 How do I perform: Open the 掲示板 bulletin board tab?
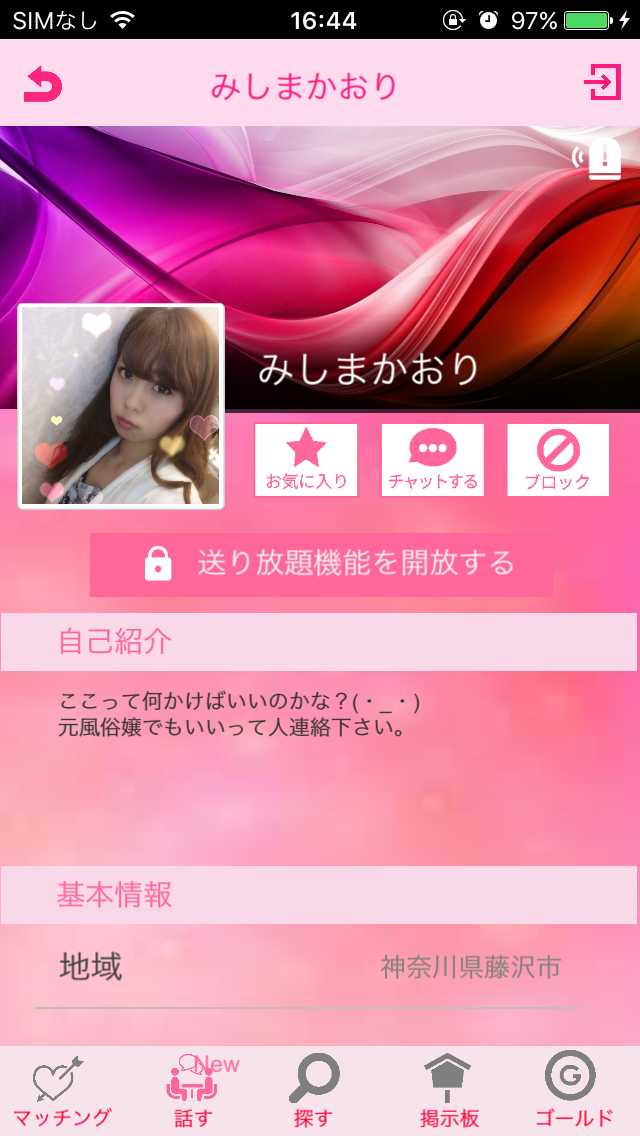click(448, 1092)
